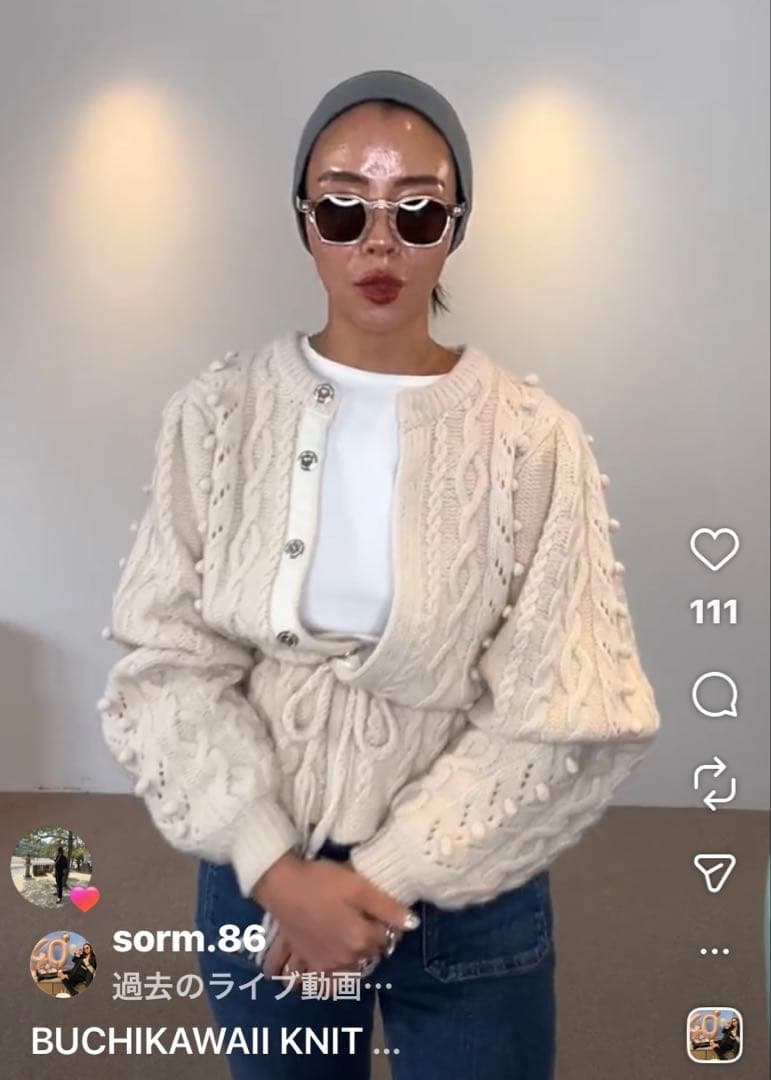Image resolution: width=771 pixels, height=1080 pixels.
Task: Open the 過去のライブ動画 label
Action: click(250, 986)
